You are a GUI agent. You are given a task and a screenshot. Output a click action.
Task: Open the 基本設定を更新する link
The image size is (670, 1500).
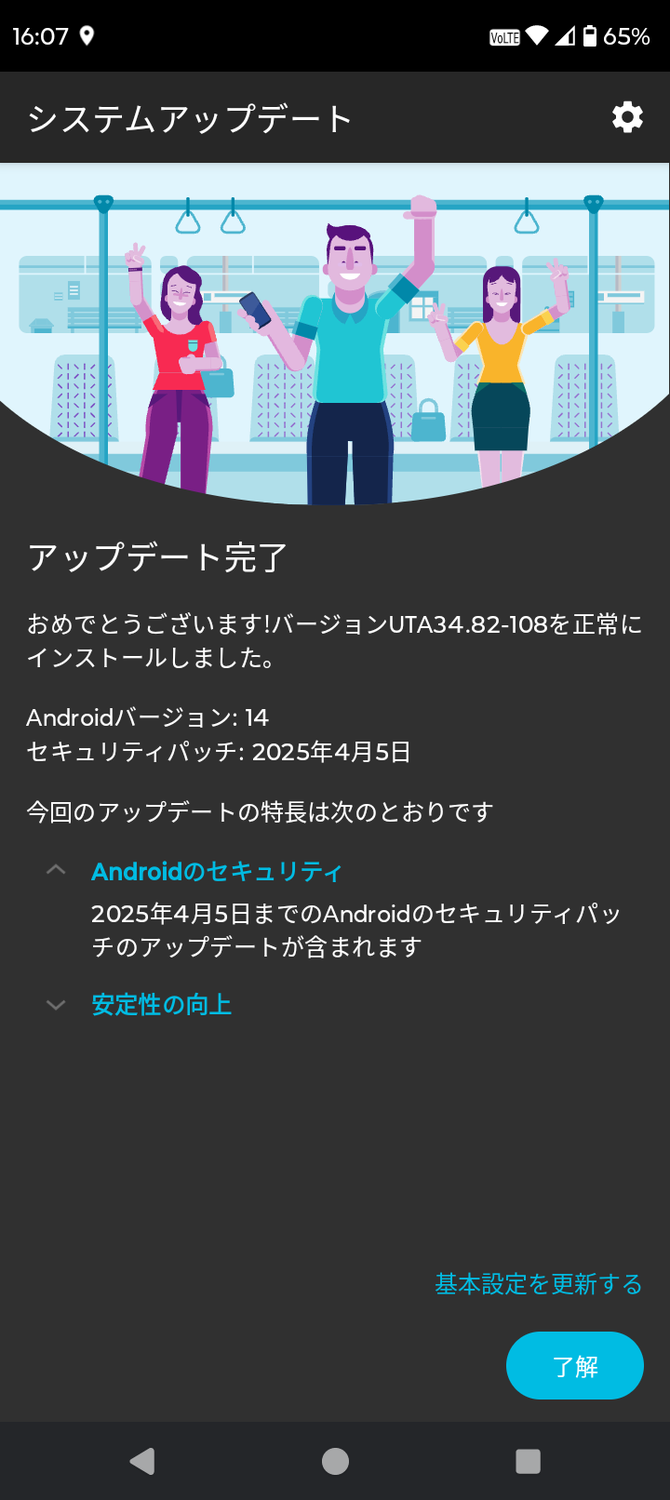[x=538, y=1284]
